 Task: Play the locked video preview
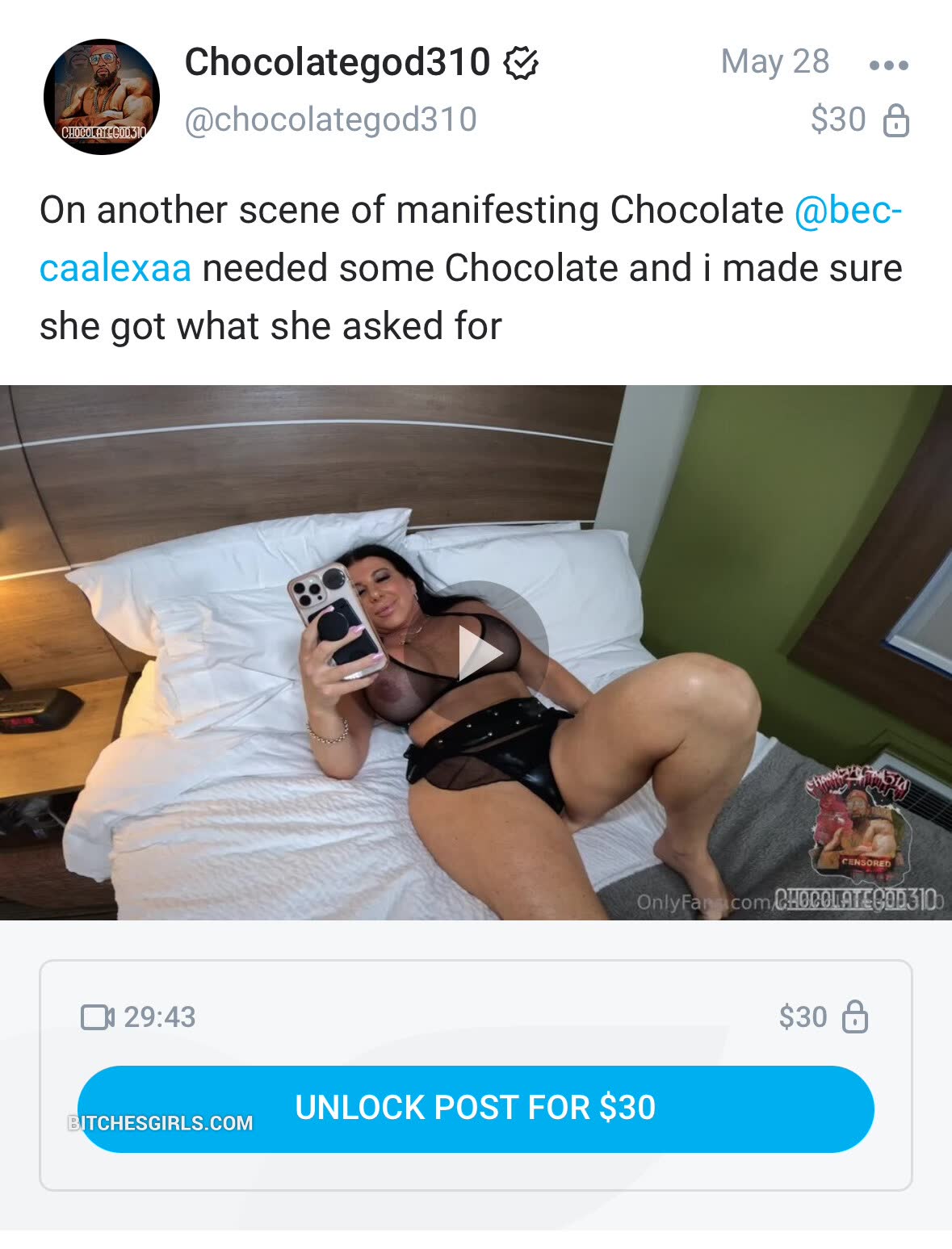[480, 652]
